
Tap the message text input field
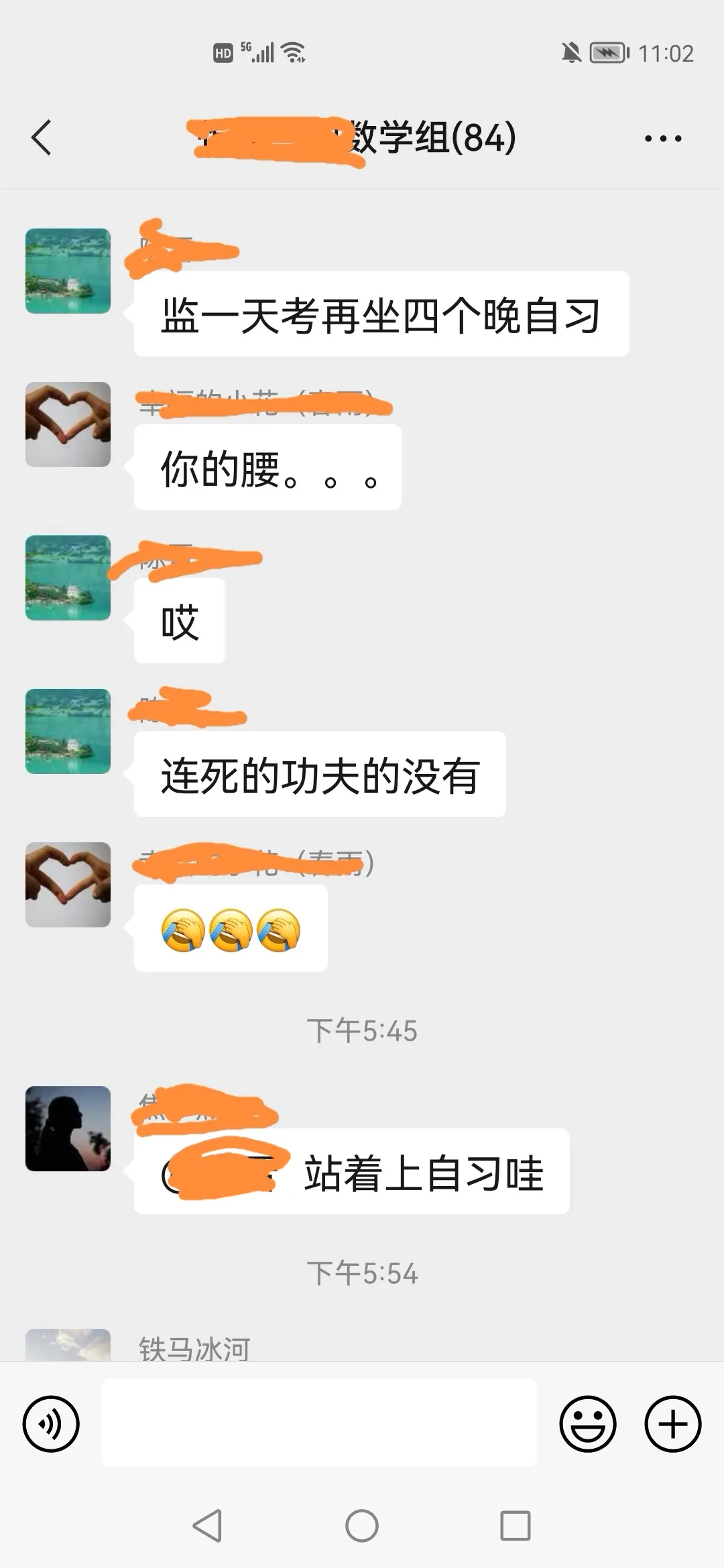319,1422
